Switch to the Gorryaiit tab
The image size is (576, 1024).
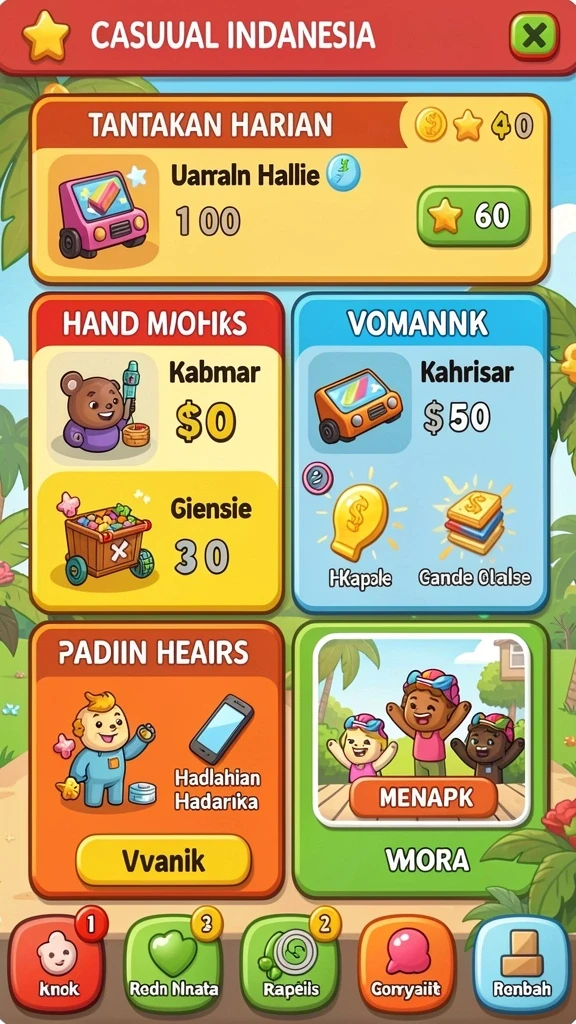(406, 964)
